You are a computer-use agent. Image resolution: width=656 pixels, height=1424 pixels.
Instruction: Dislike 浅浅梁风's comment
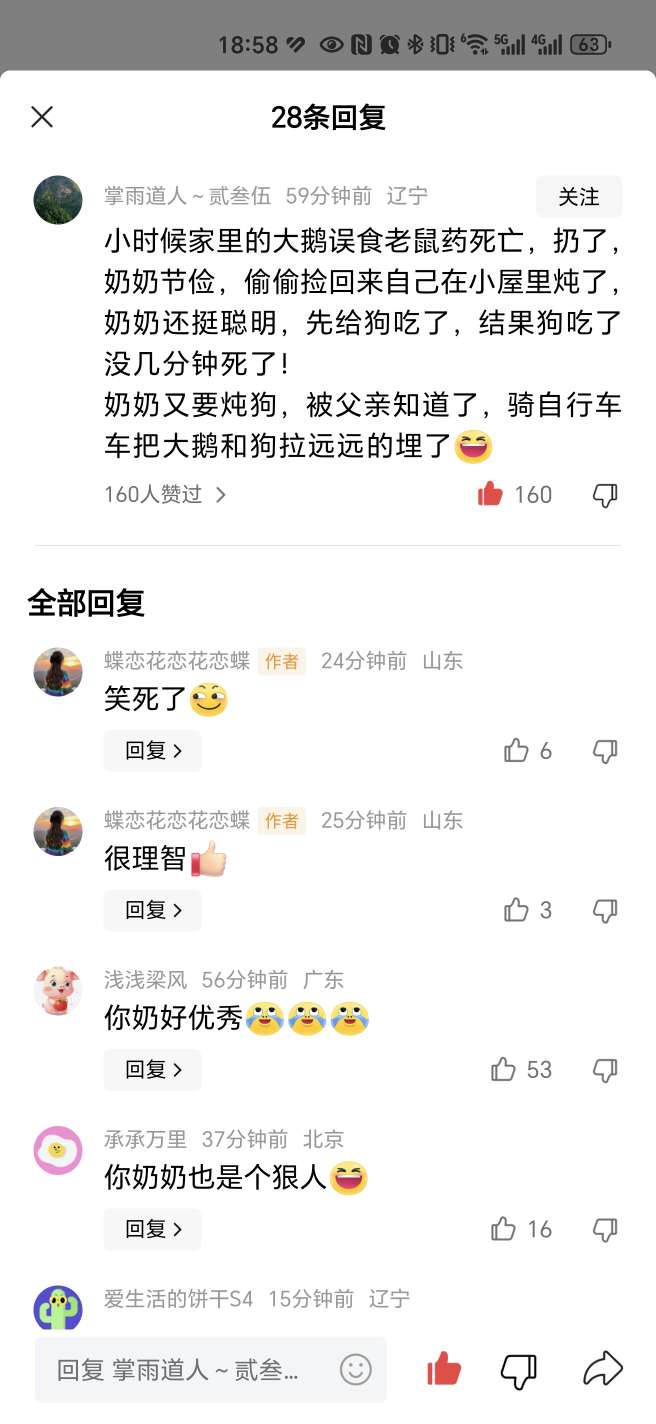(605, 1070)
